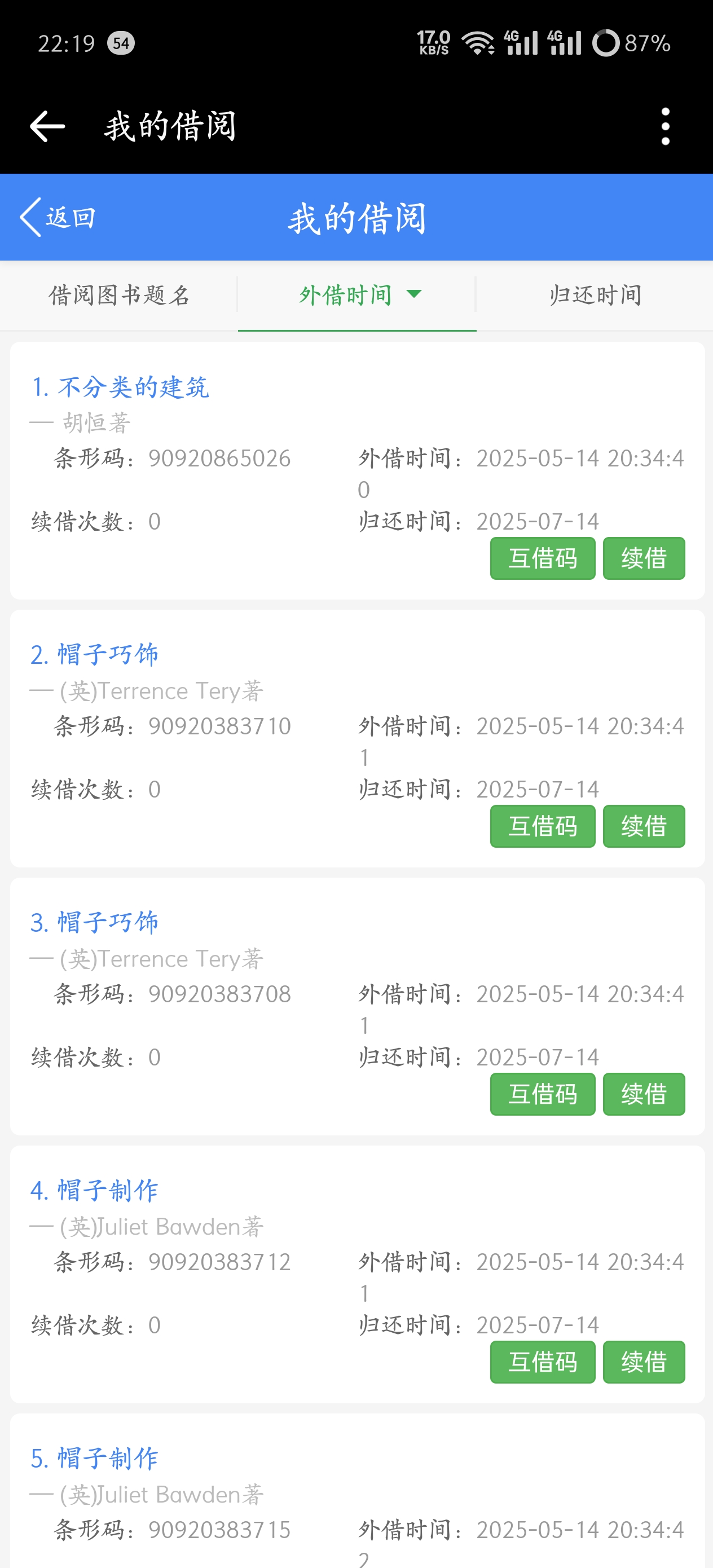Show 互借码 for 不分类的建筑
Viewport: 713px width, 1568px height.
point(542,558)
